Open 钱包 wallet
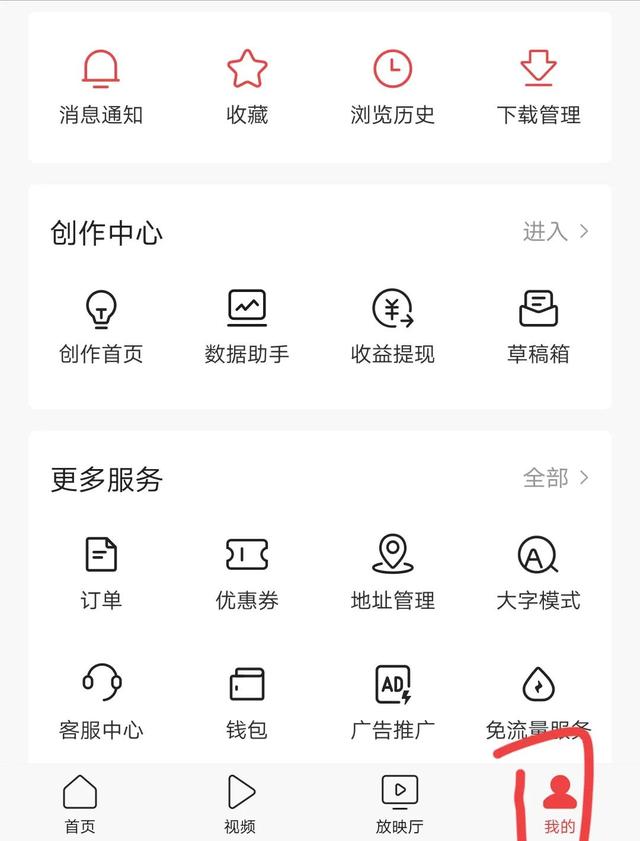The height and width of the screenshot is (841, 640). (x=247, y=701)
